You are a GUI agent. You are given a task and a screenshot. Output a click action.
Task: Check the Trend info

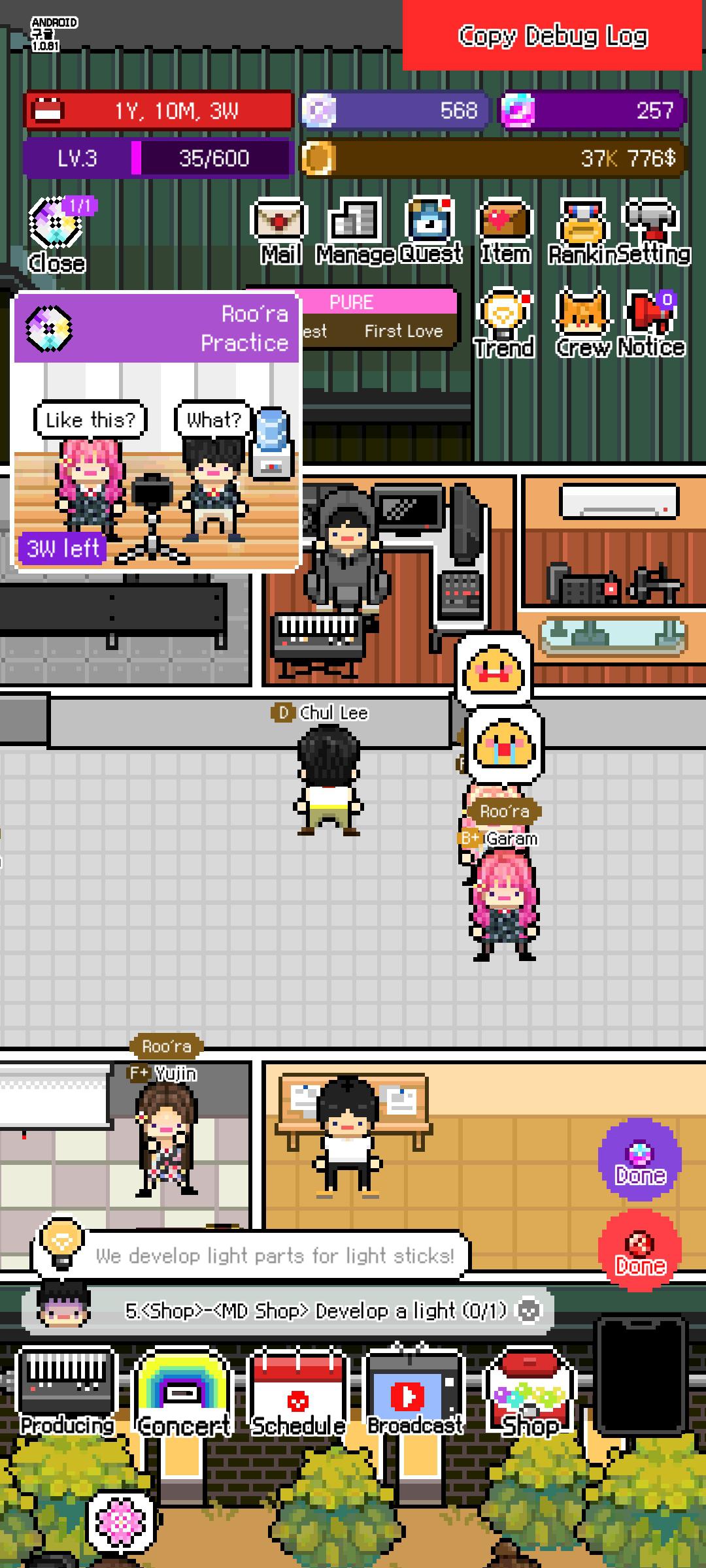click(504, 324)
